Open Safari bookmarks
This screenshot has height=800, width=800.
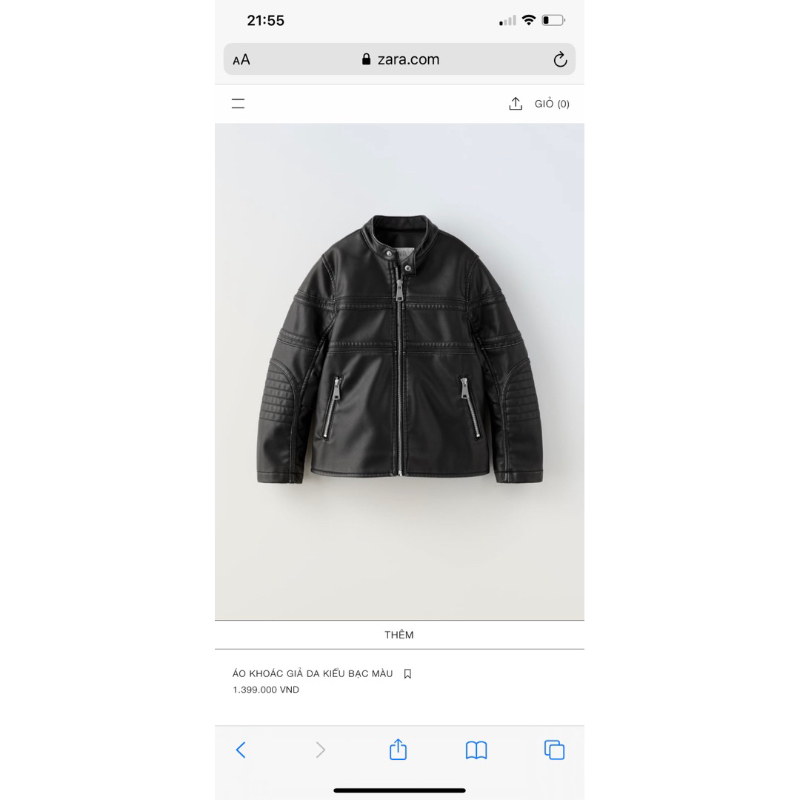[476, 750]
